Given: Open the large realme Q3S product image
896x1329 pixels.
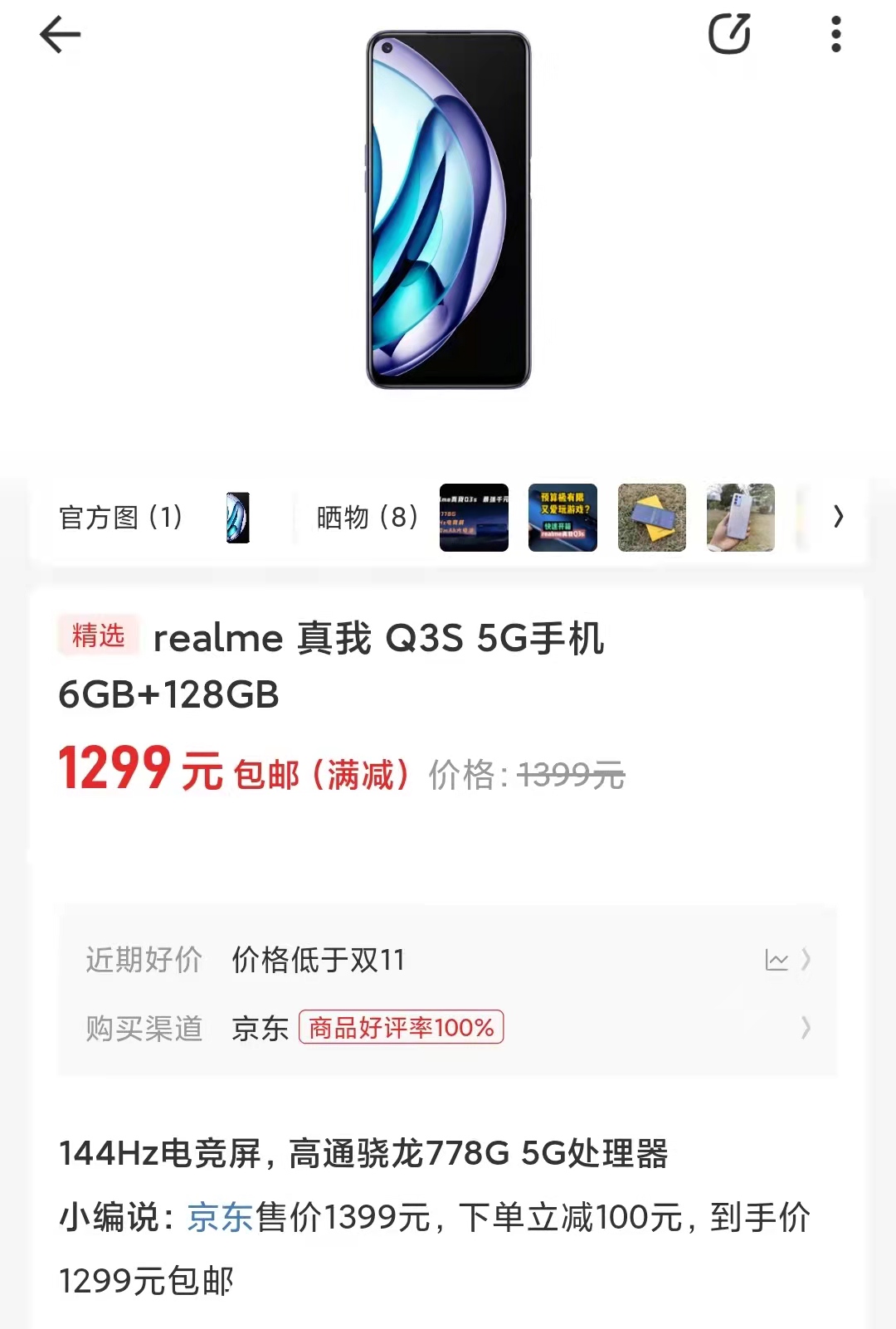Looking at the screenshot, I should tap(448, 210).
